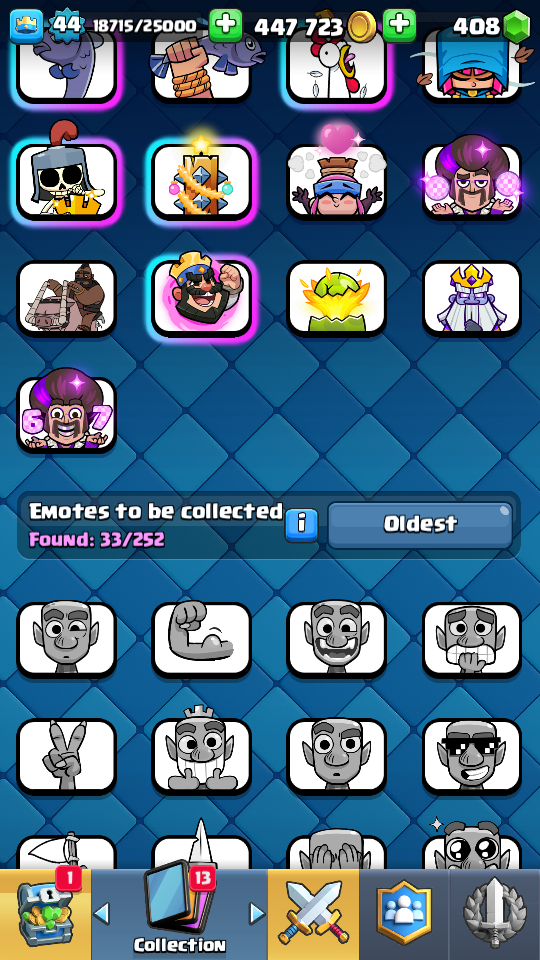Change sort order with the Oldest button
The image size is (540, 960).
(420, 525)
